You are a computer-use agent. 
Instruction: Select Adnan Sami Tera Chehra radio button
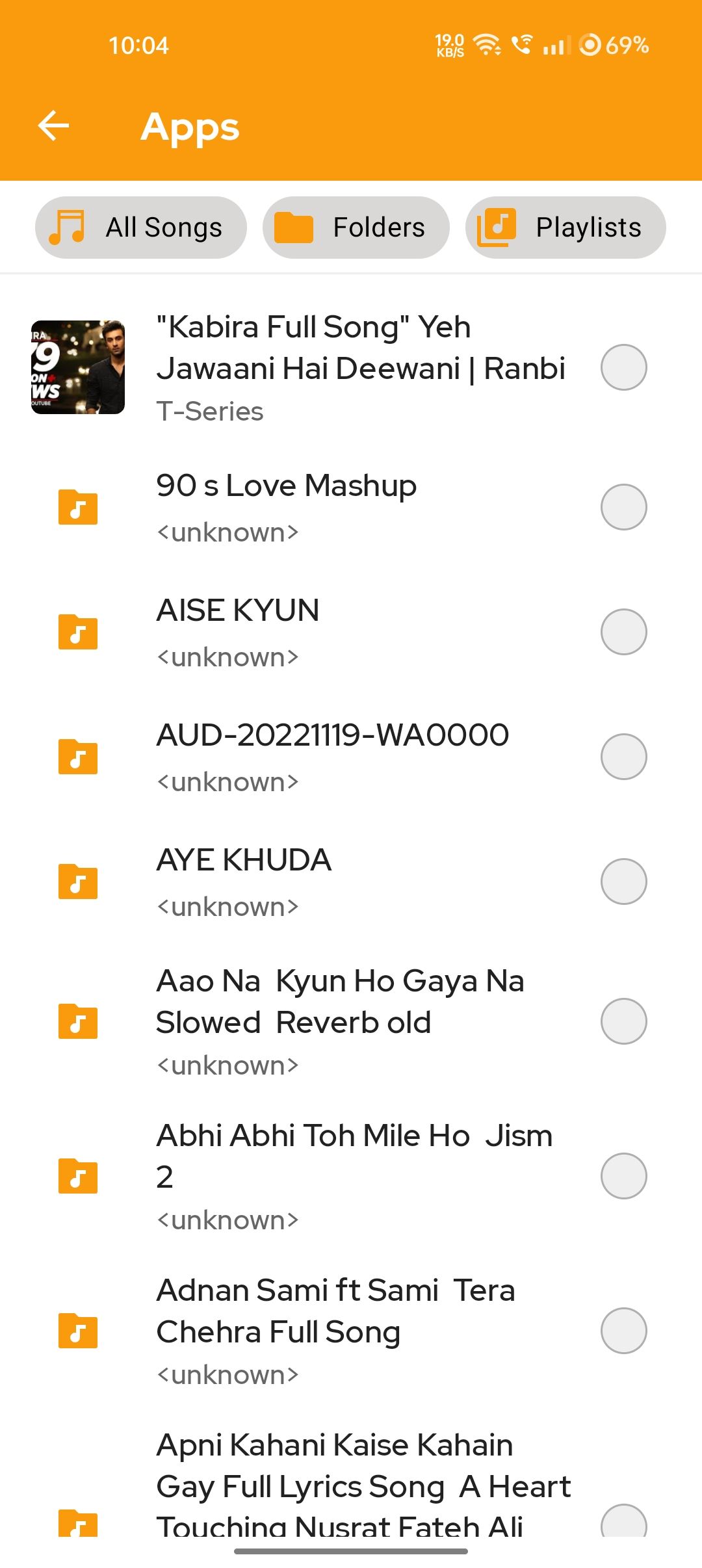point(623,1331)
